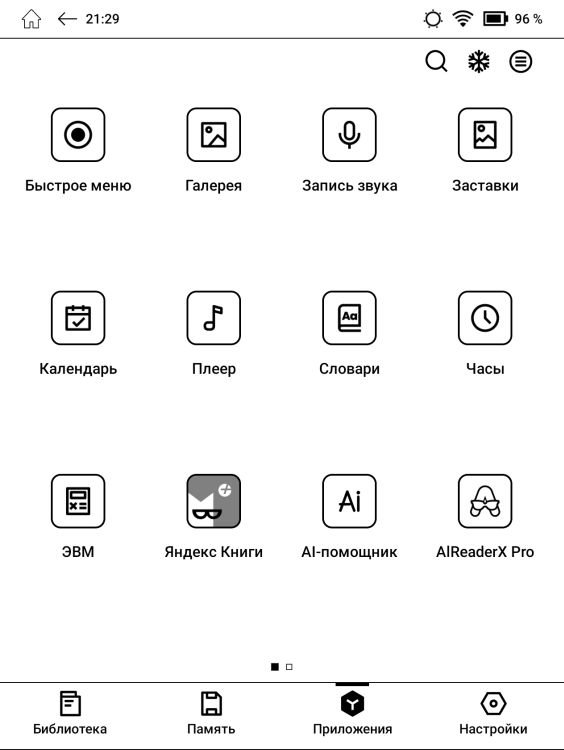Switch to the Настройки tab
The width and height of the screenshot is (564, 750).
(x=493, y=713)
